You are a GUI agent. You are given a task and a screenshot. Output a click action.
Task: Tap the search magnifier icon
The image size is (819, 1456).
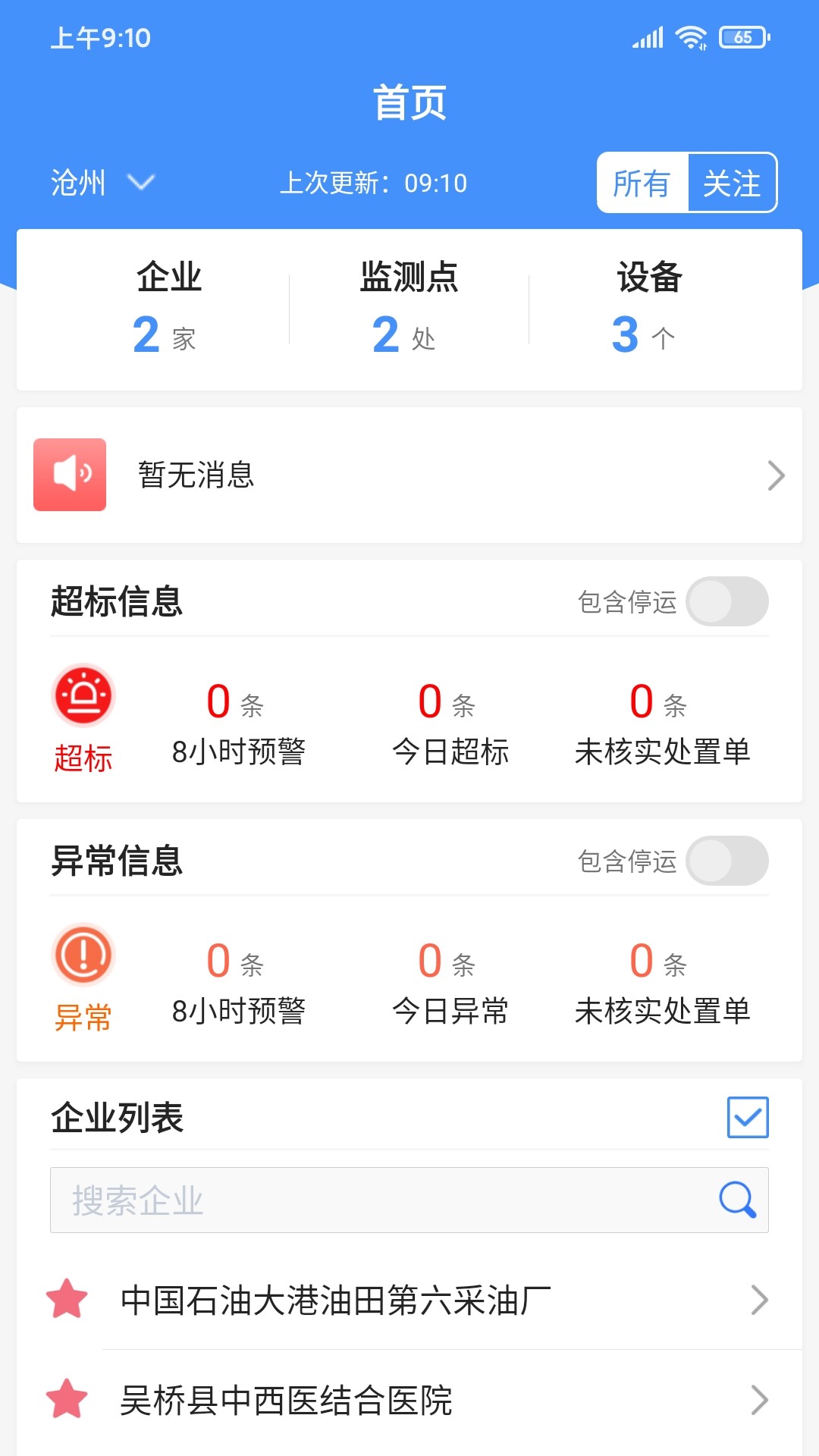tap(737, 1200)
